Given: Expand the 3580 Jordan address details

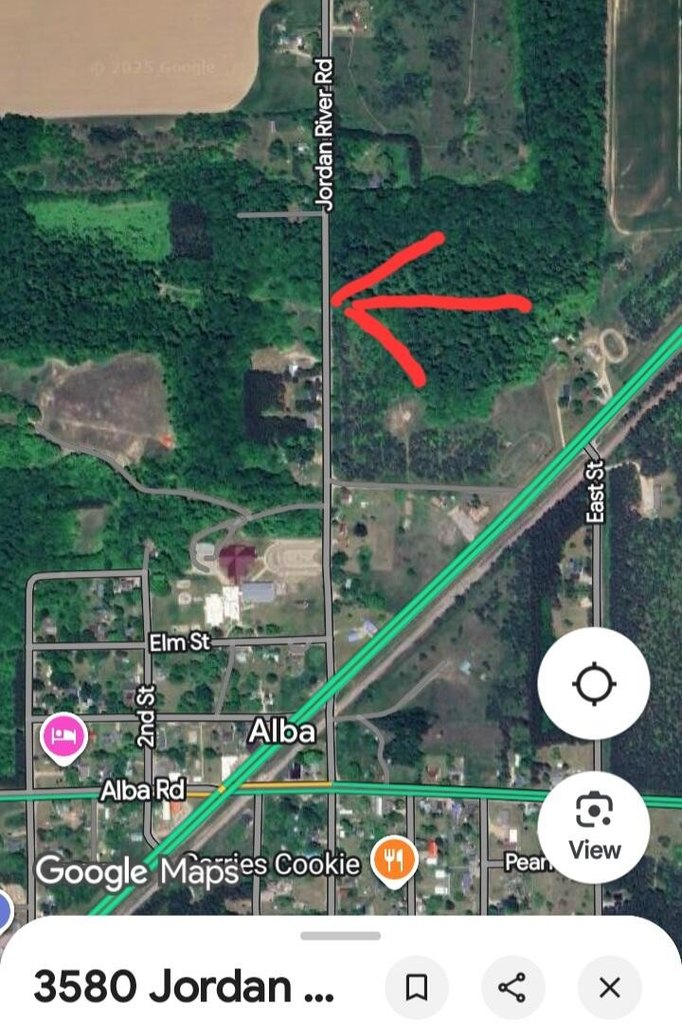Looking at the screenshot, I should pyautogui.click(x=183, y=987).
